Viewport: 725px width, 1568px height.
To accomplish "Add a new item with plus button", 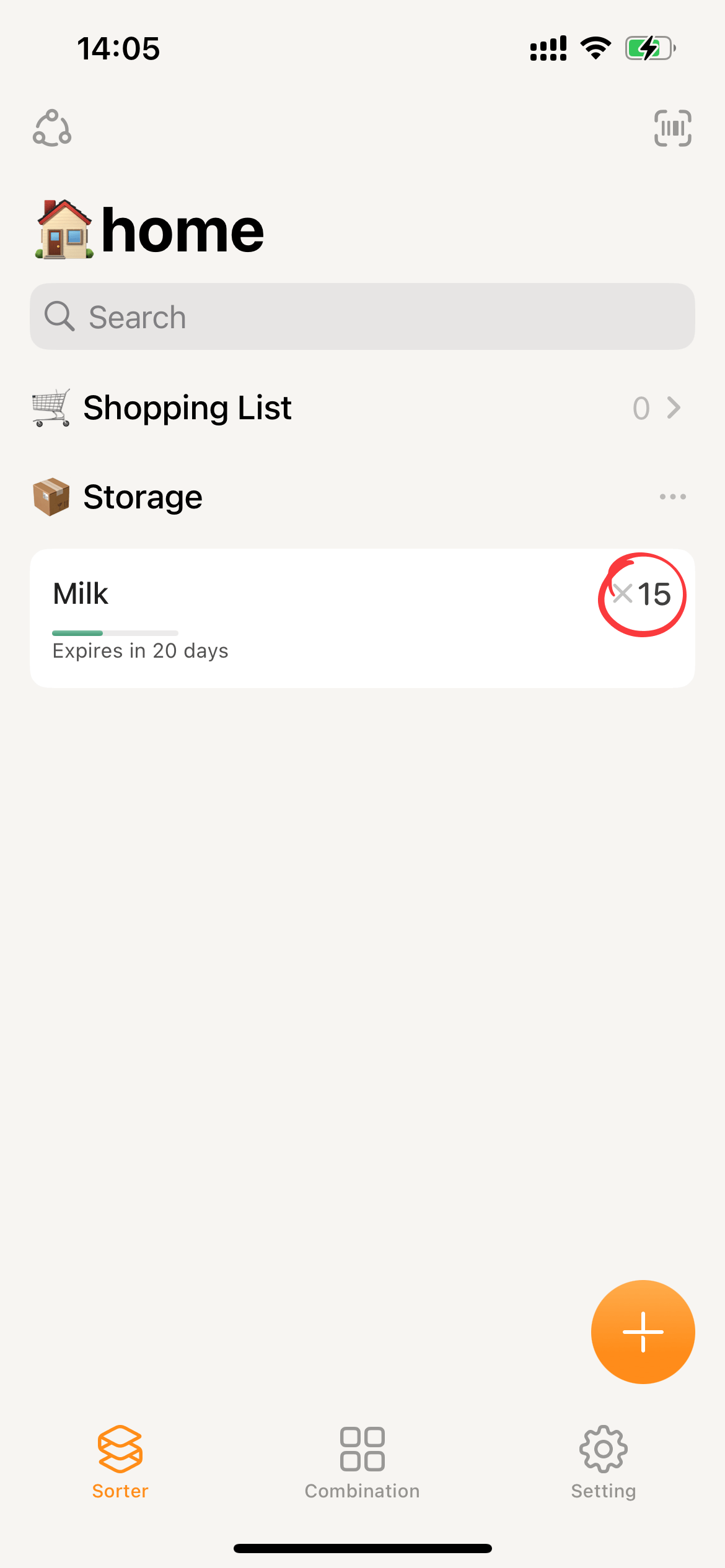I will click(643, 1331).
